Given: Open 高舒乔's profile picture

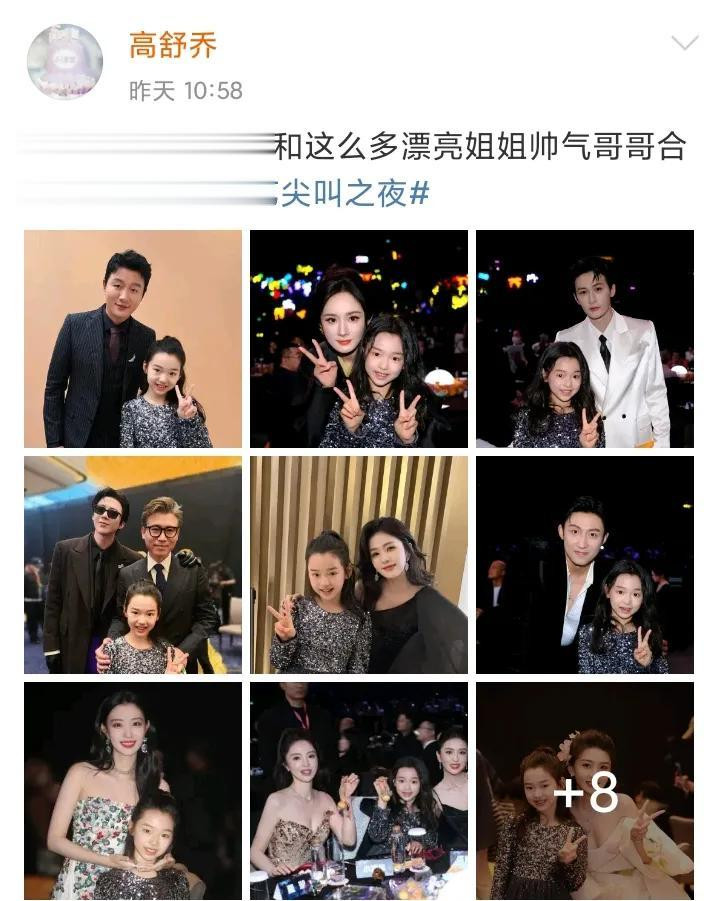Looking at the screenshot, I should point(64,62).
